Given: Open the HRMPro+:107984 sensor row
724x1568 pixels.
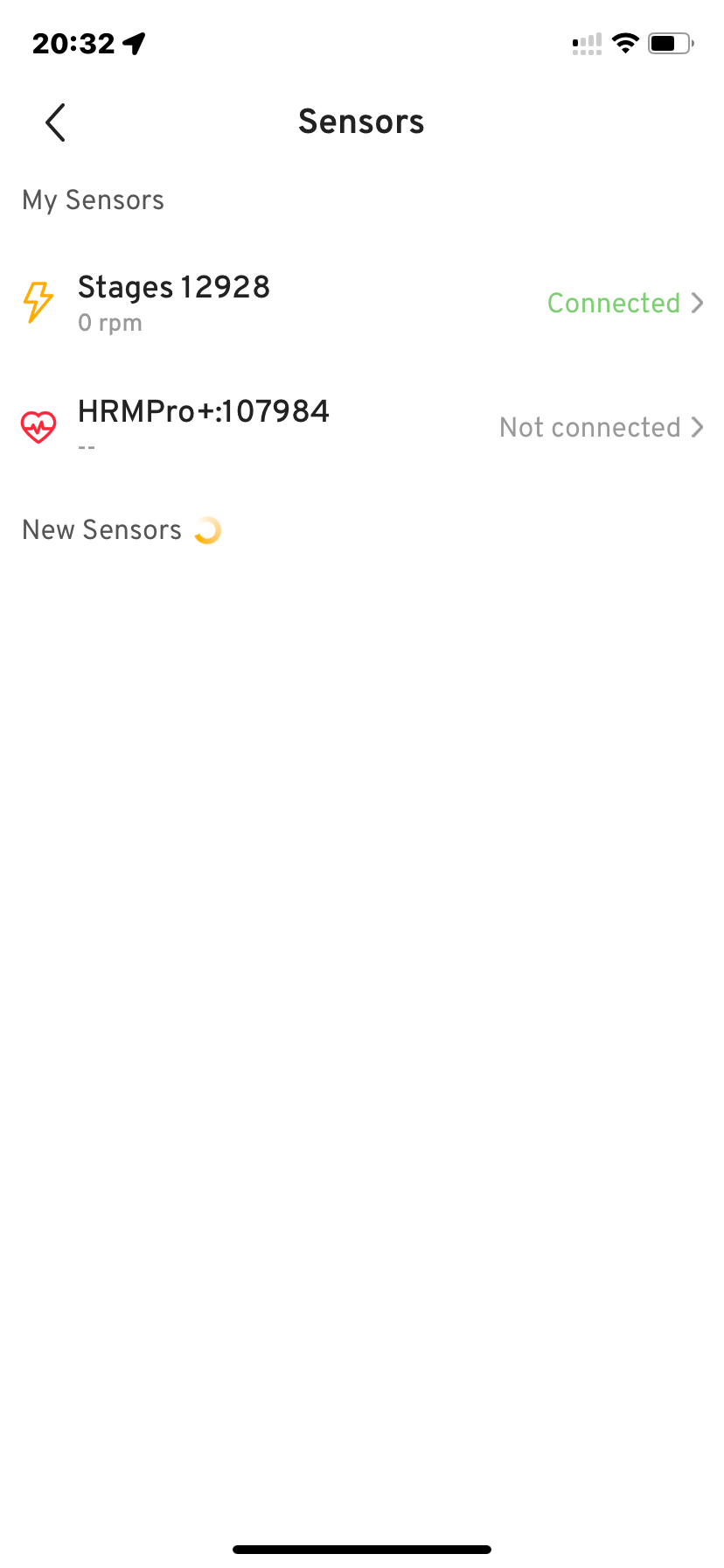Looking at the screenshot, I should [x=362, y=427].
